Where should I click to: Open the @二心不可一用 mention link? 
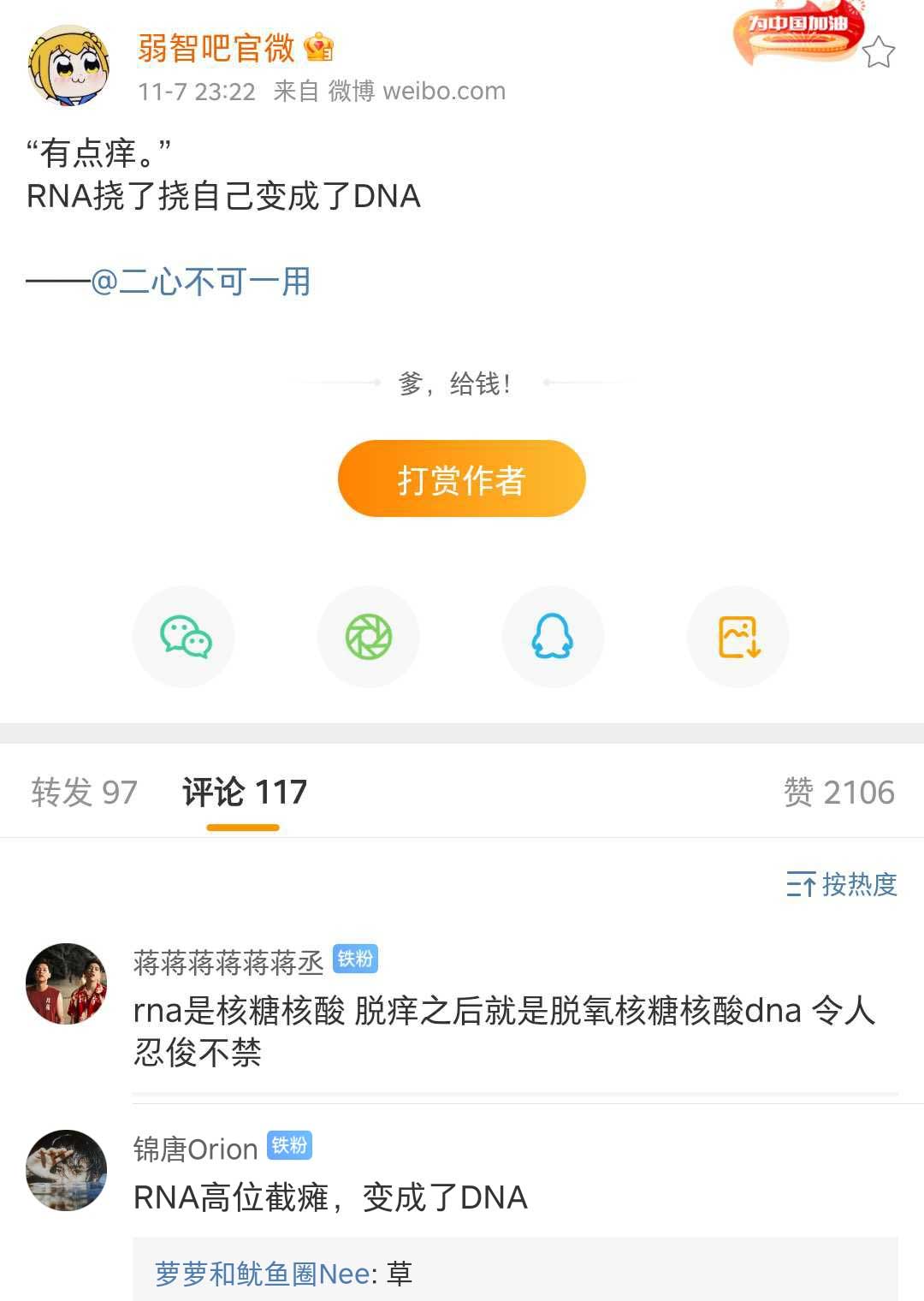[201, 282]
